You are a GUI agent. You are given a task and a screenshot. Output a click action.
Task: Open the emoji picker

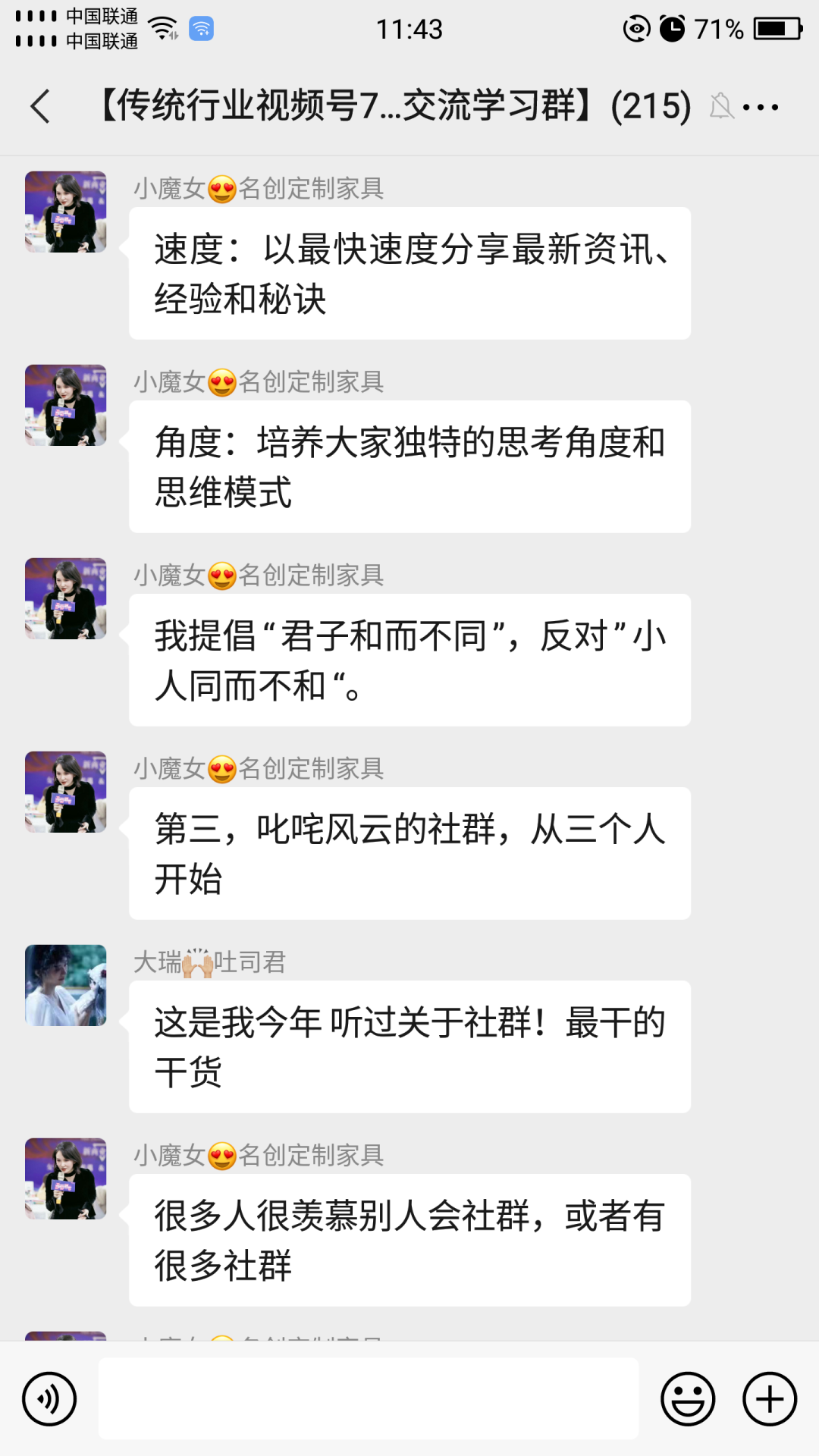tap(688, 1398)
